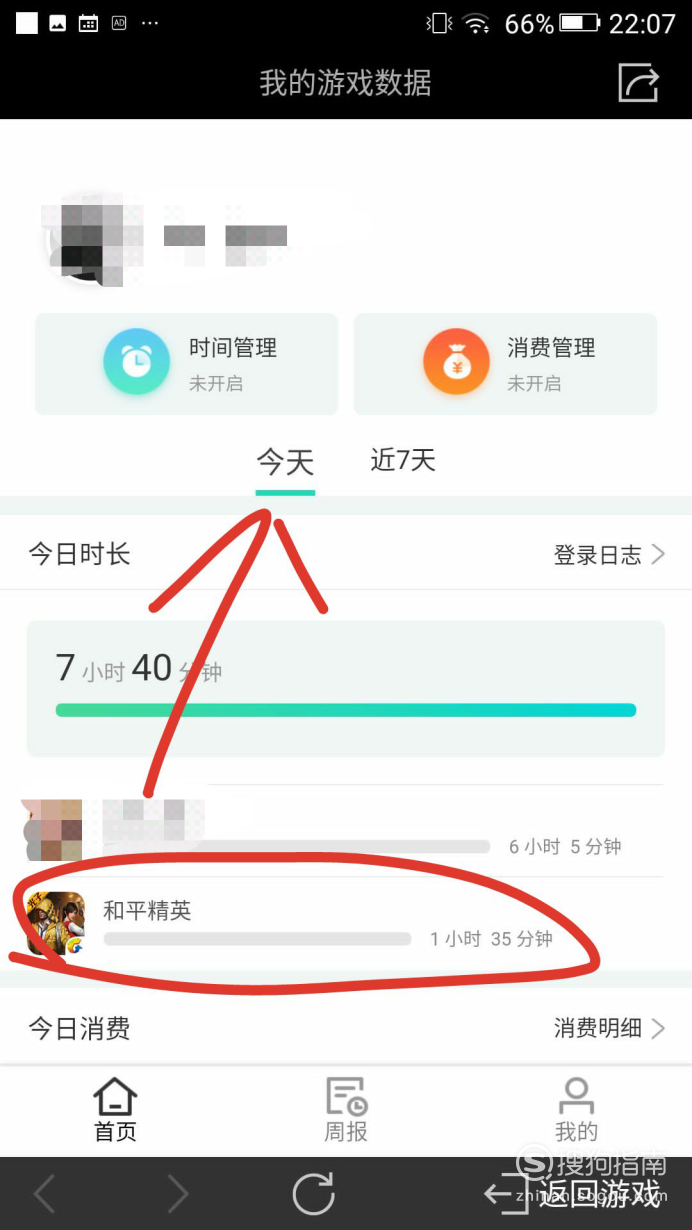Open 和平精英 game row
692x1230 pixels.
tap(346, 924)
